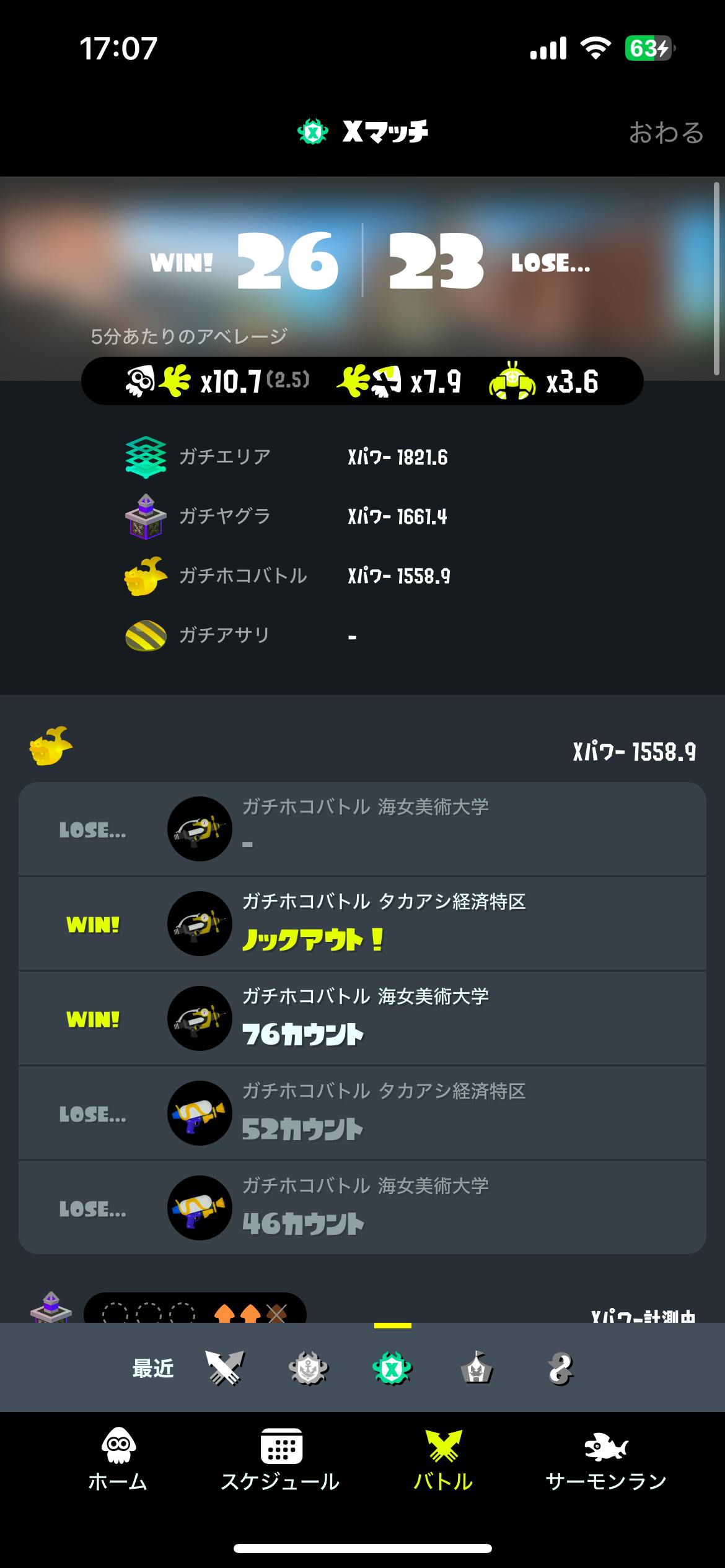Open the lost 海女美術大学 battle with no count
This screenshot has width=725, height=1568.
pyautogui.click(x=362, y=829)
